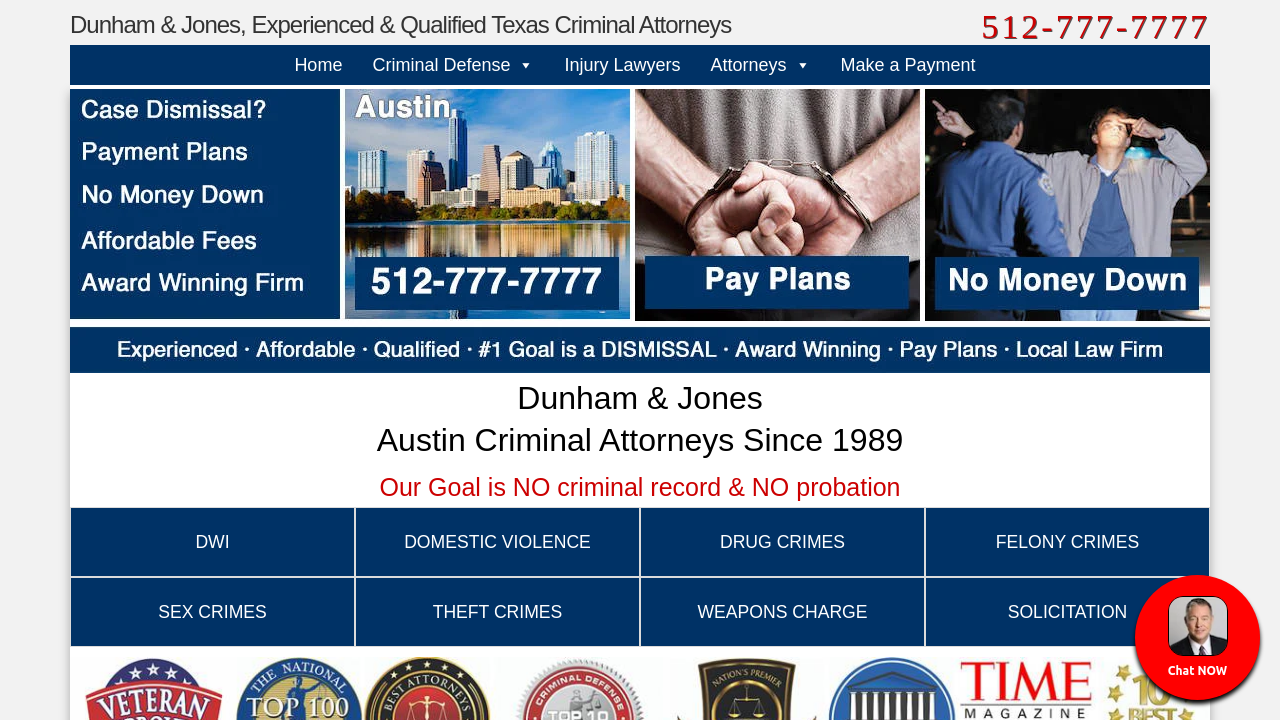Select Sex Crimes category

tap(212, 612)
